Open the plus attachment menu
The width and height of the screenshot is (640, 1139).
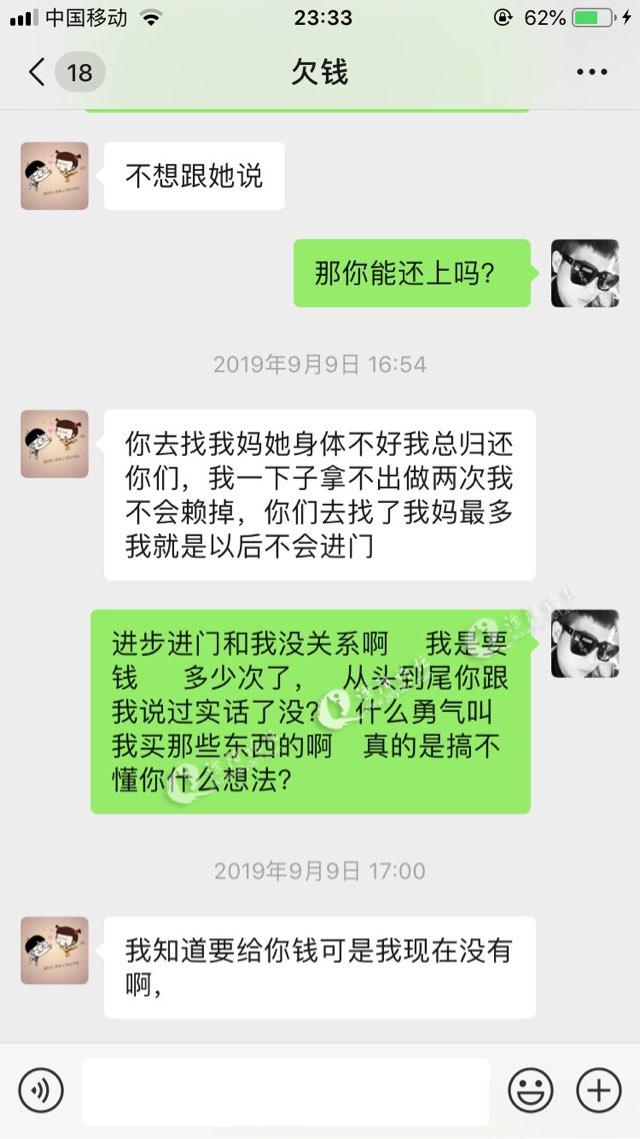tap(599, 1089)
